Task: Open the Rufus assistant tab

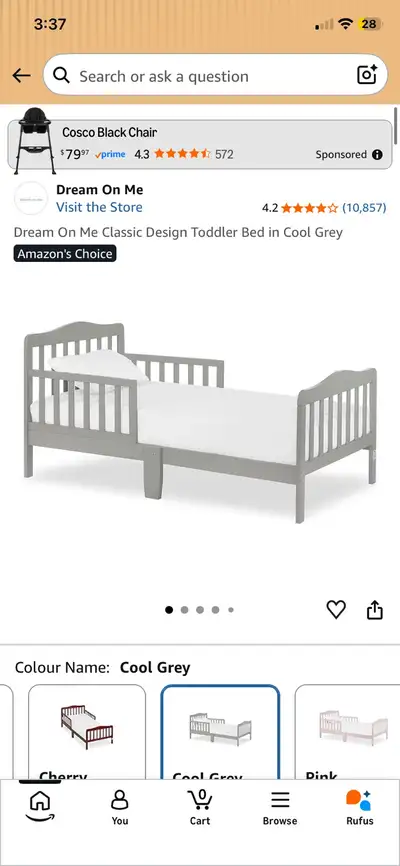Action: tap(360, 807)
